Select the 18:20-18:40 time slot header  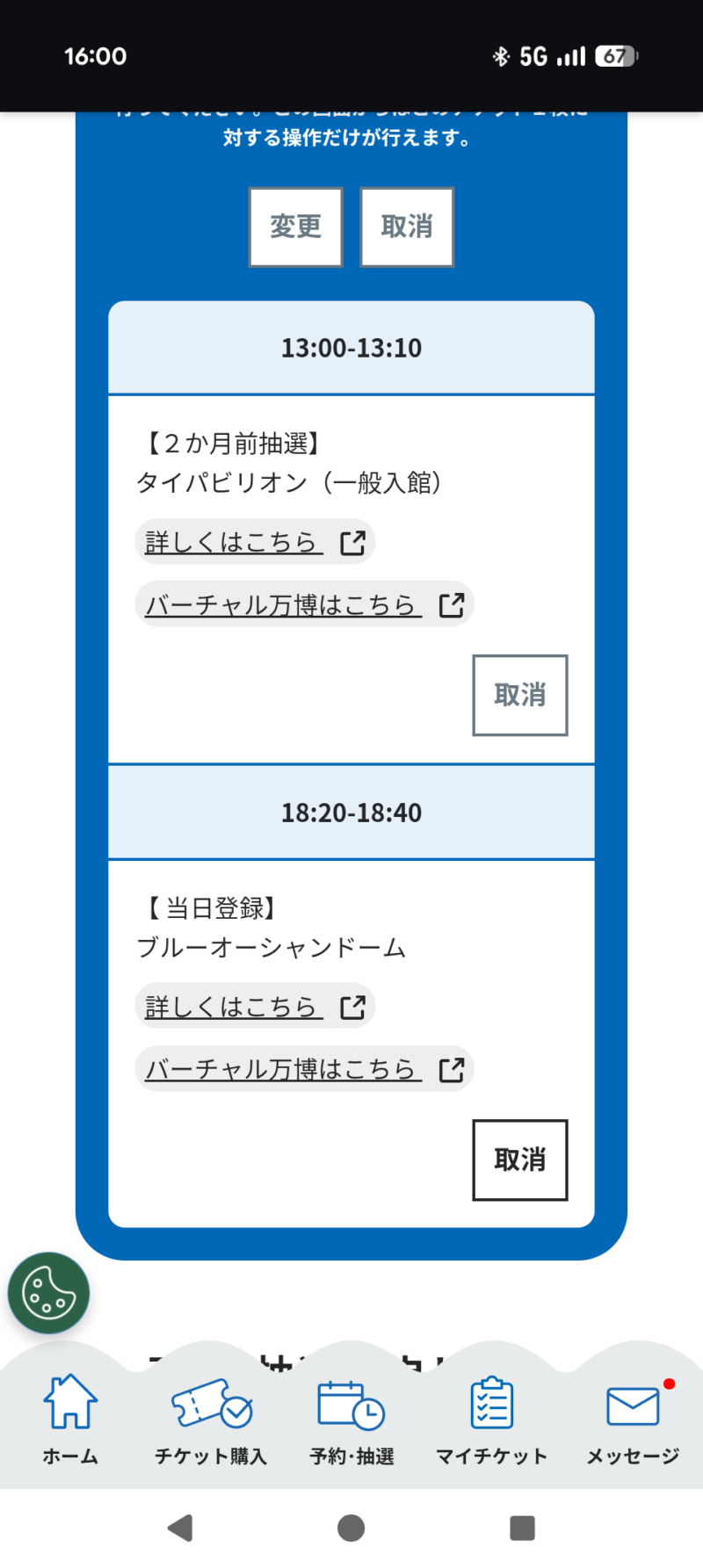click(x=351, y=812)
